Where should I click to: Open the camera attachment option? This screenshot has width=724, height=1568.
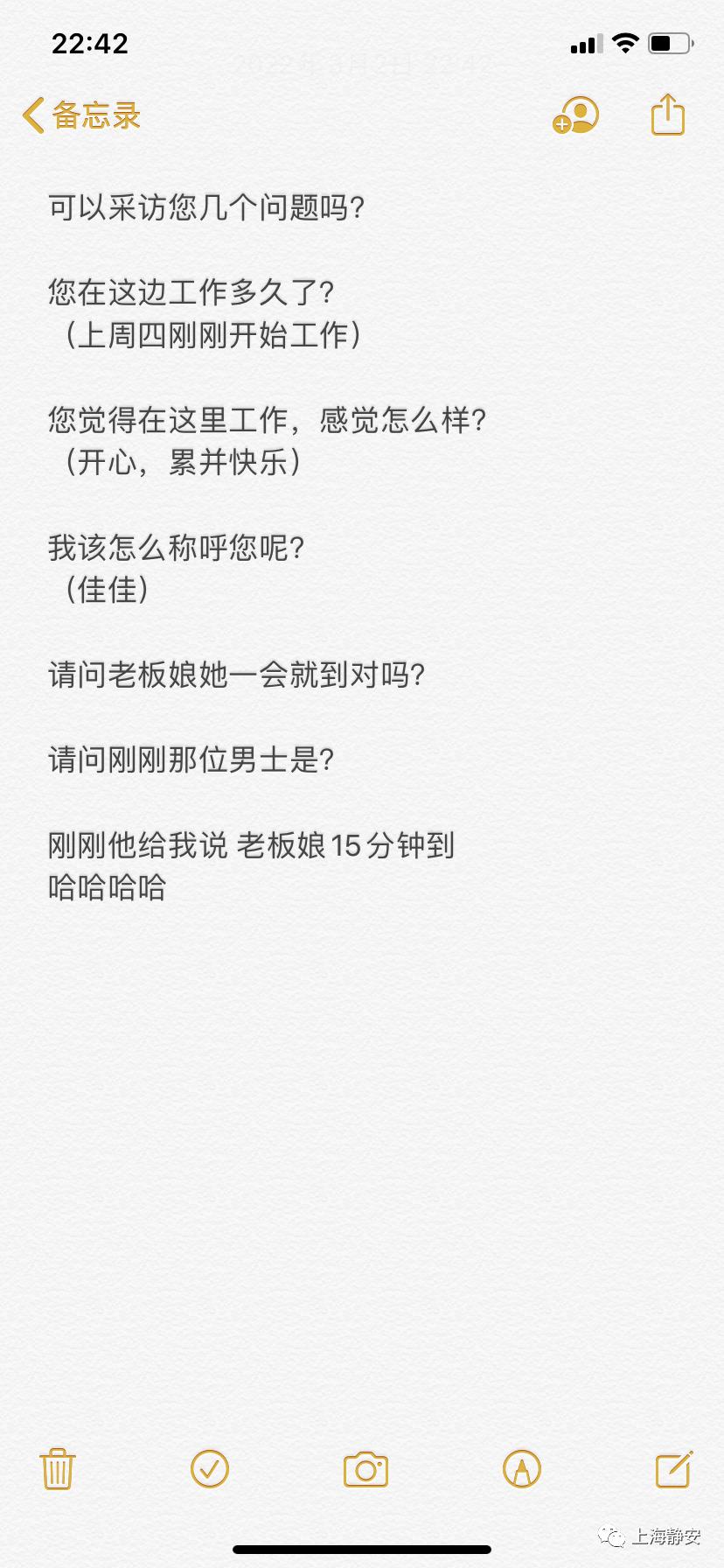(365, 1469)
